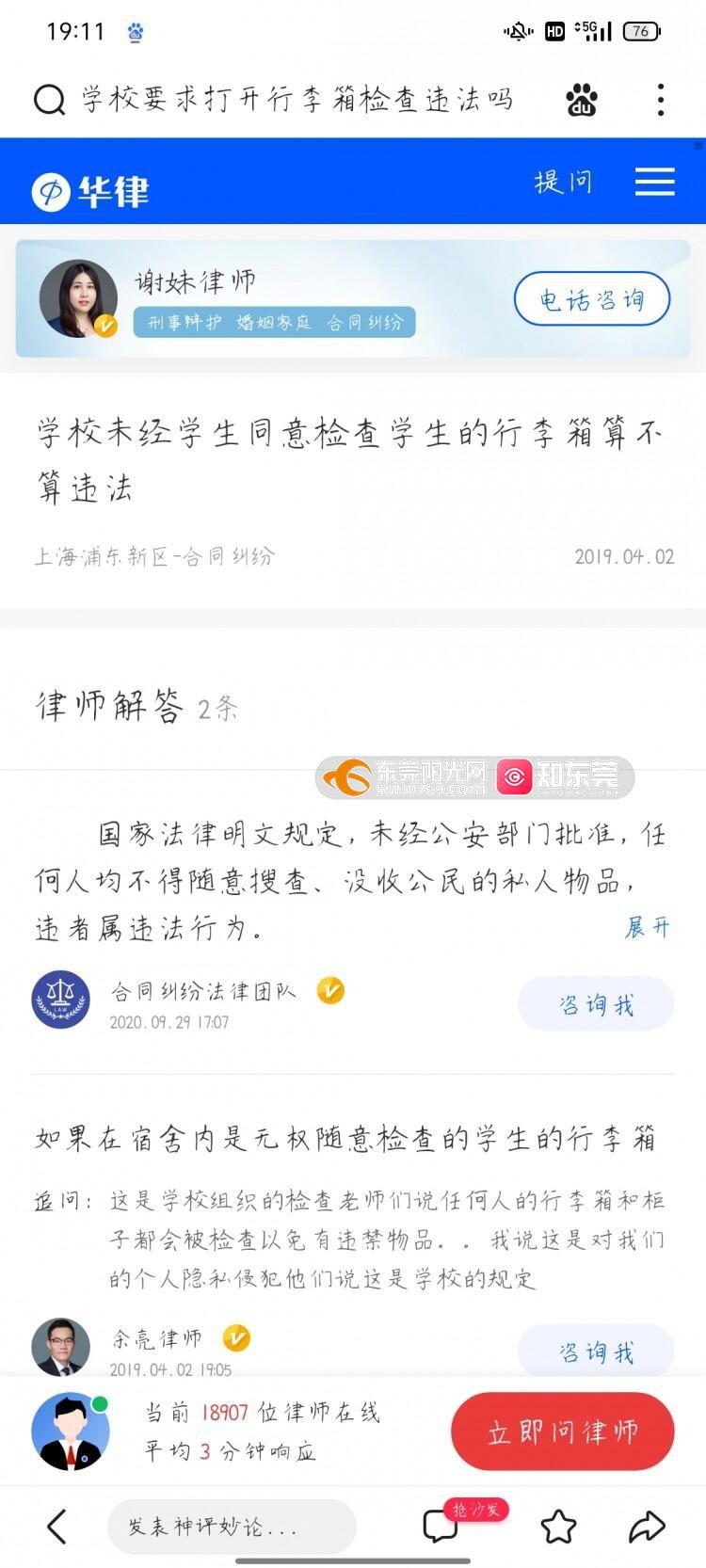This screenshot has height=1568, width=706.
Task: Open the hamburger menu in the header
Action: click(x=654, y=182)
